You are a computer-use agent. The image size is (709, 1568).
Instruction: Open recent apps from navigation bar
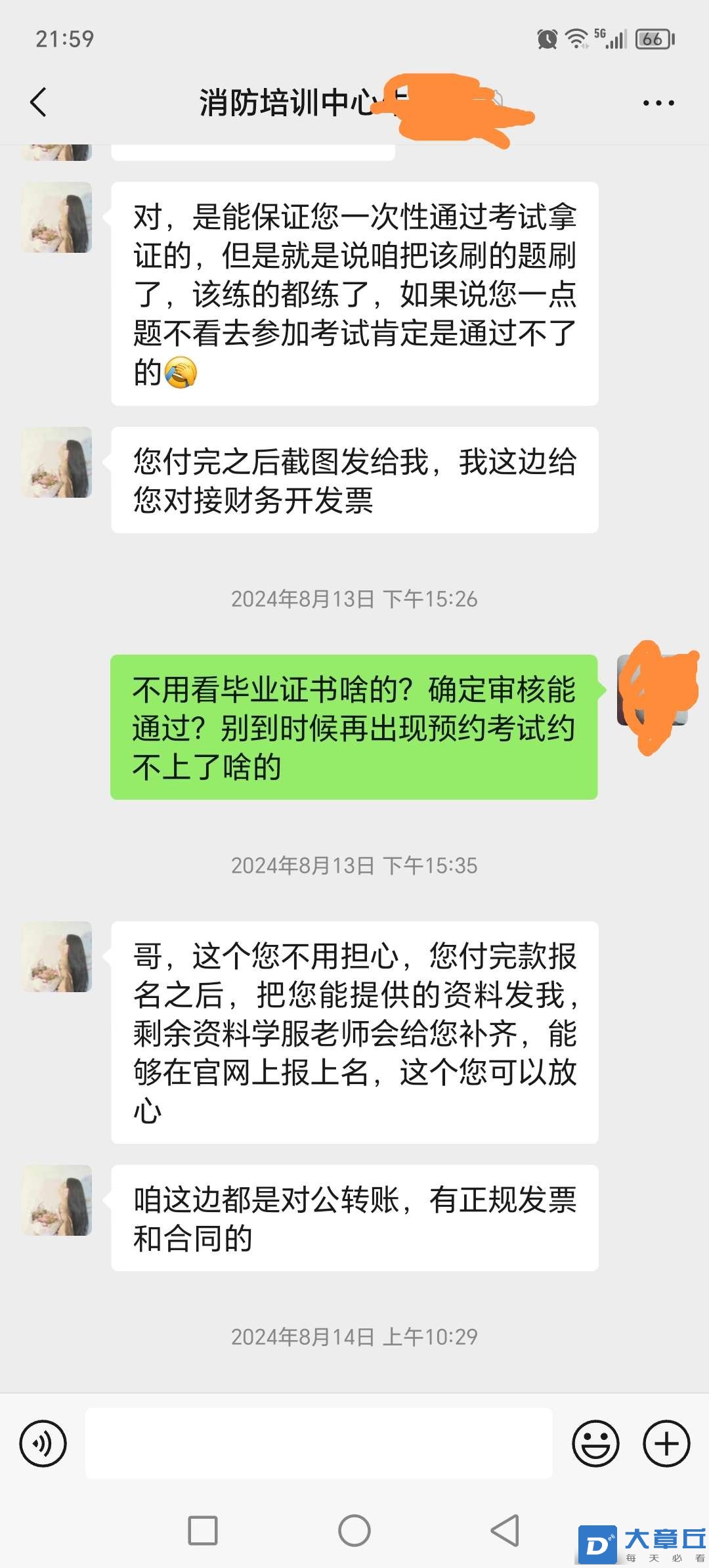[x=203, y=1530]
